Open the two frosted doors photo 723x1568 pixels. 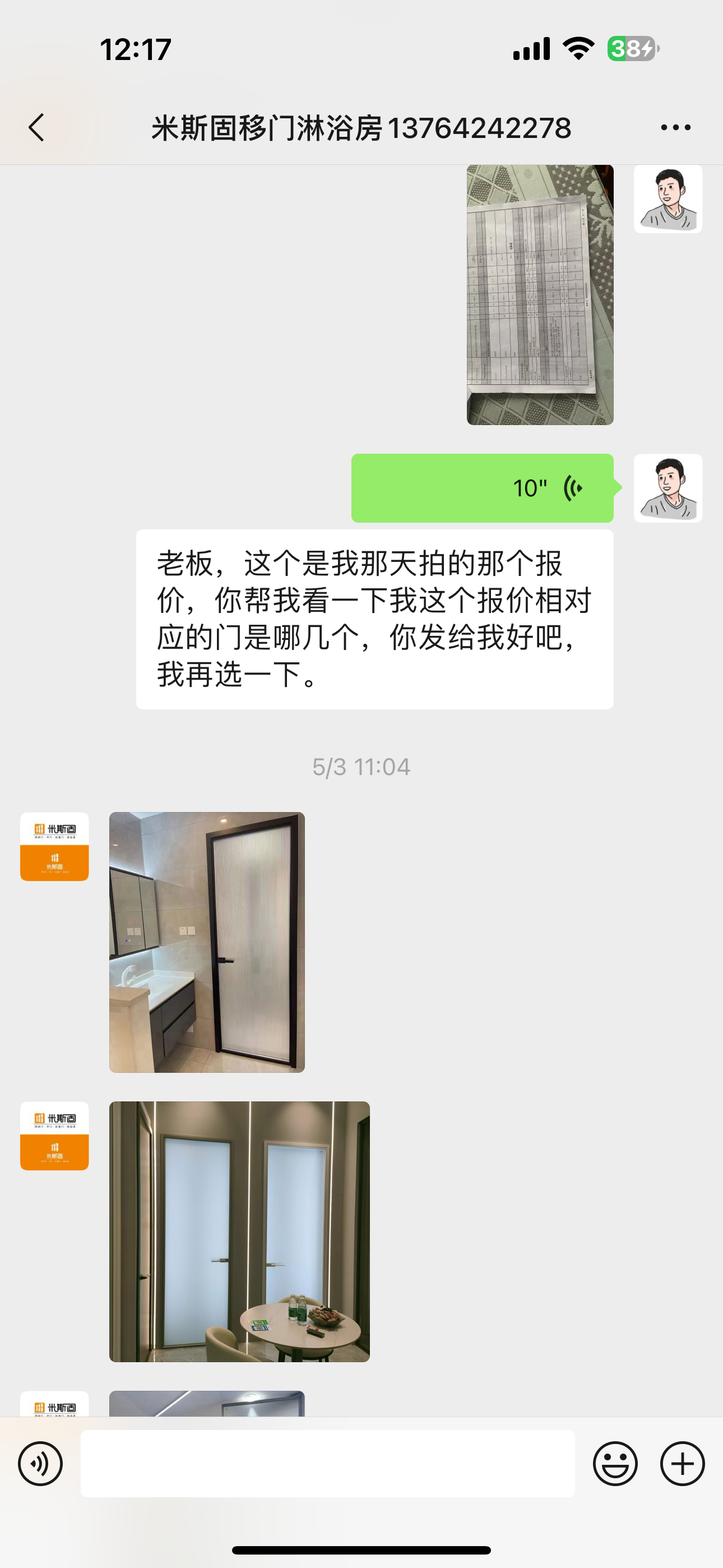pyautogui.click(x=239, y=1231)
